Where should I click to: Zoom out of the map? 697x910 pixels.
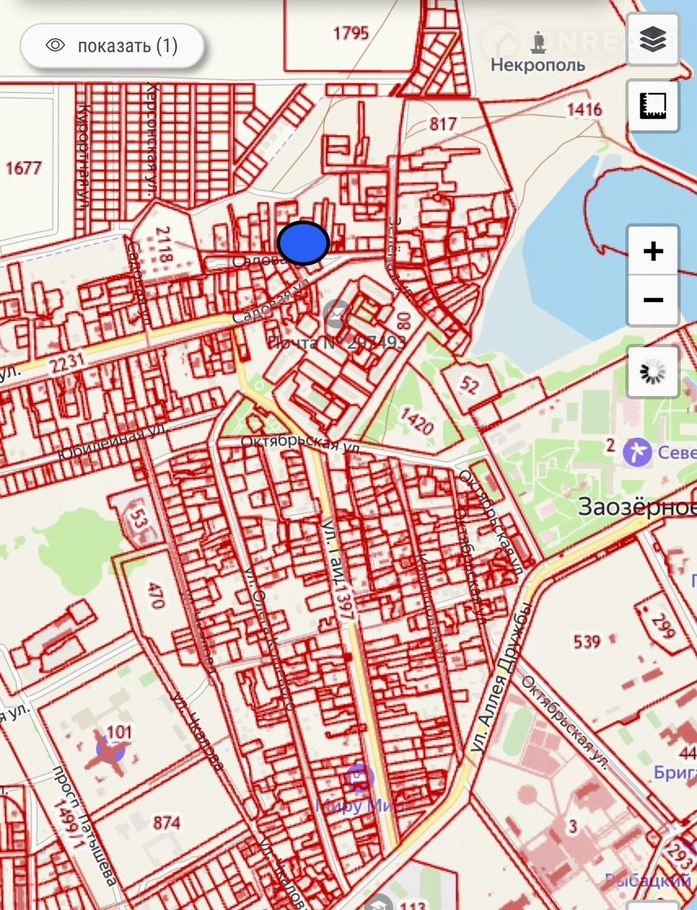click(x=653, y=300)
